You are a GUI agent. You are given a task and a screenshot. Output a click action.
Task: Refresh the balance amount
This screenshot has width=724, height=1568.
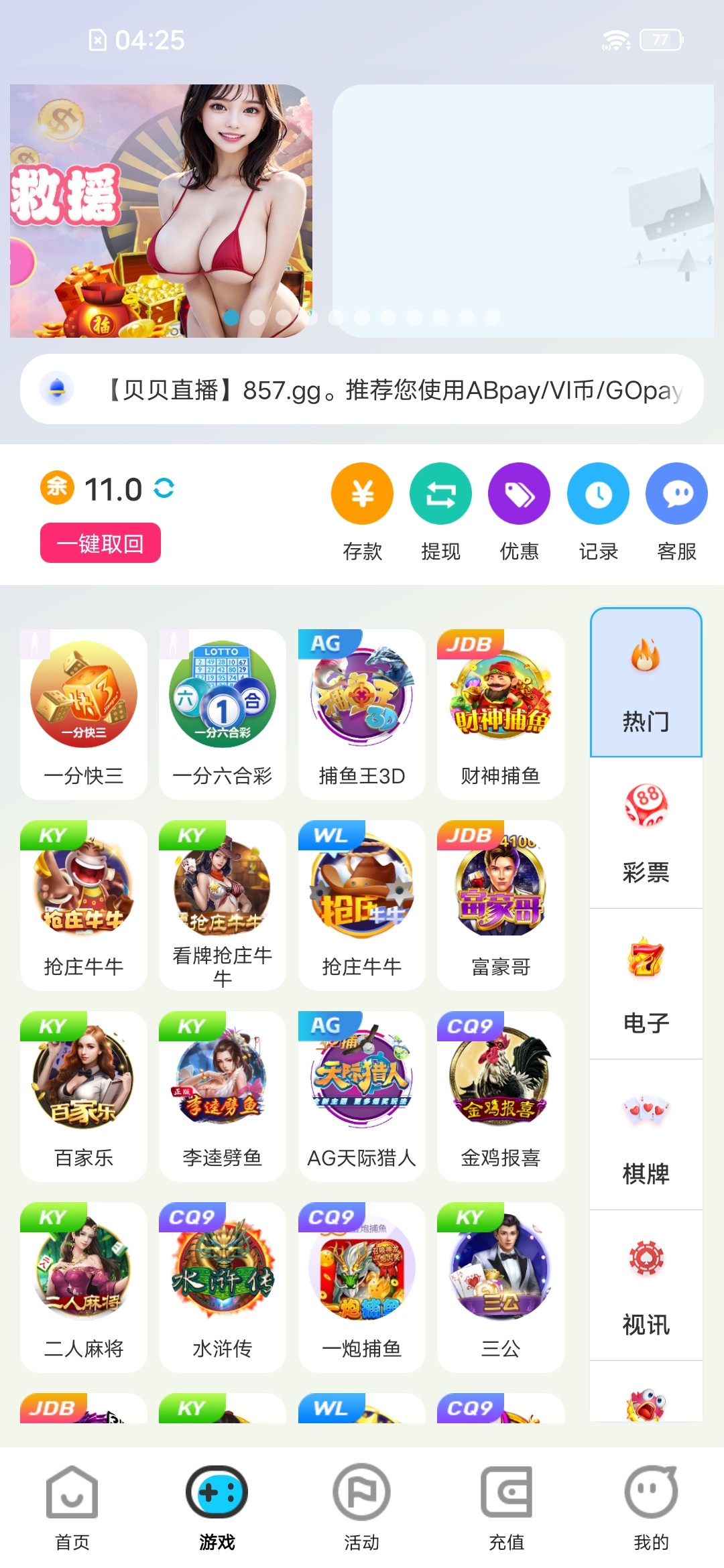click(164, 488)
